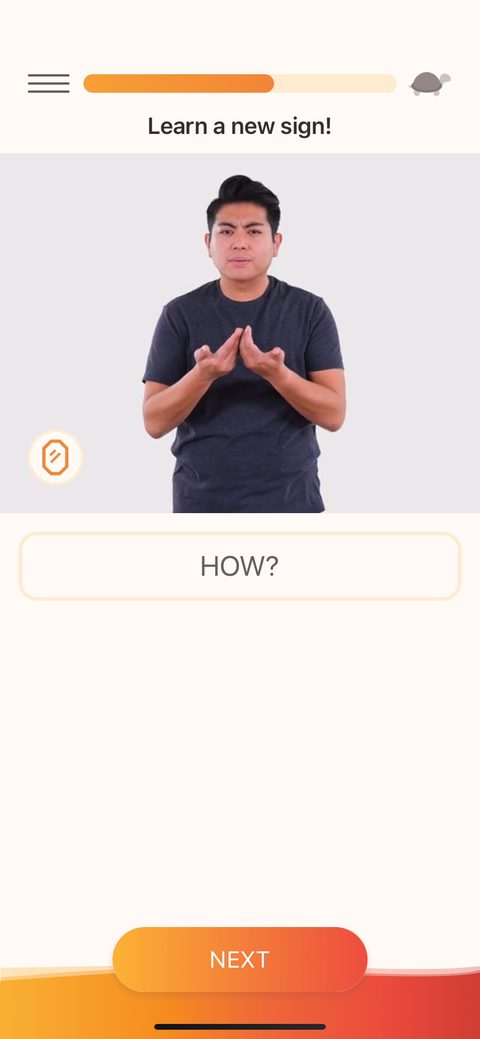The width and height of the screenshot is (480, 1039).
Task: Tap NEXT to continue the lesson
Action: coord(240,959)
